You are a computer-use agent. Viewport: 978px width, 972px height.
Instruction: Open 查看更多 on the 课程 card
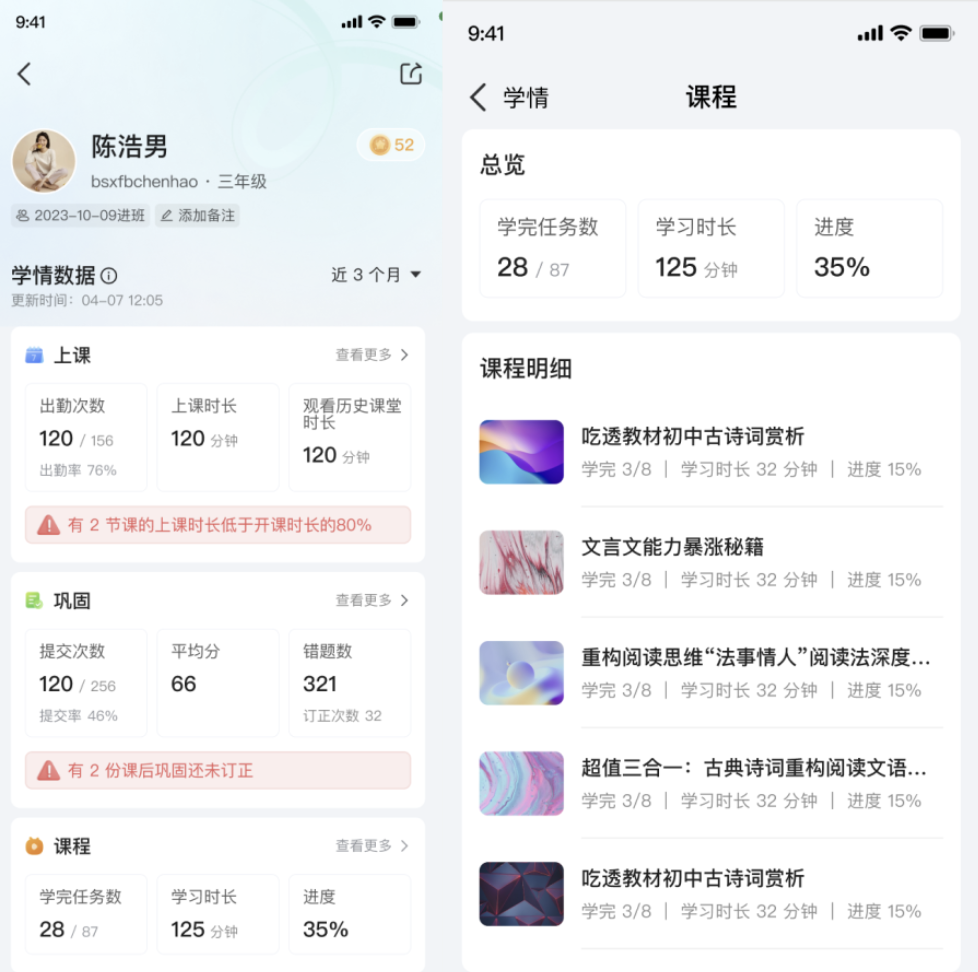pos(372,846)
